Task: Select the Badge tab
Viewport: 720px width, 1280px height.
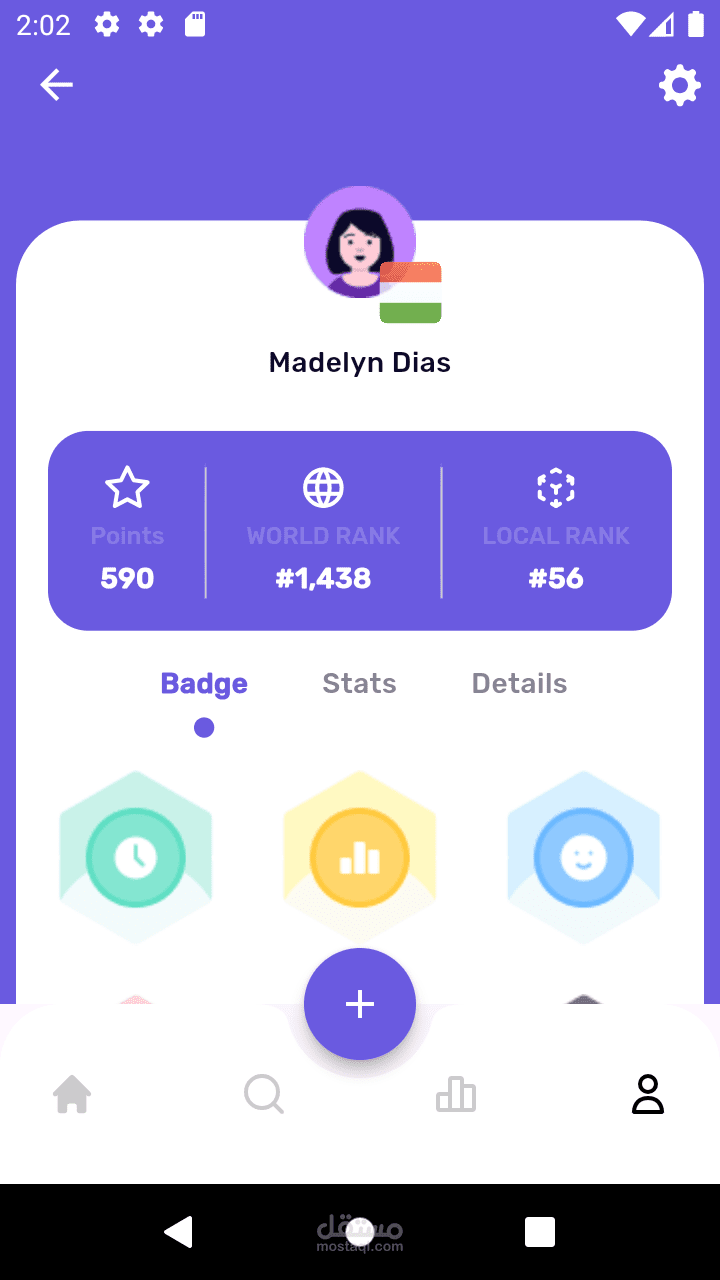Action: (x=204, y=684)
